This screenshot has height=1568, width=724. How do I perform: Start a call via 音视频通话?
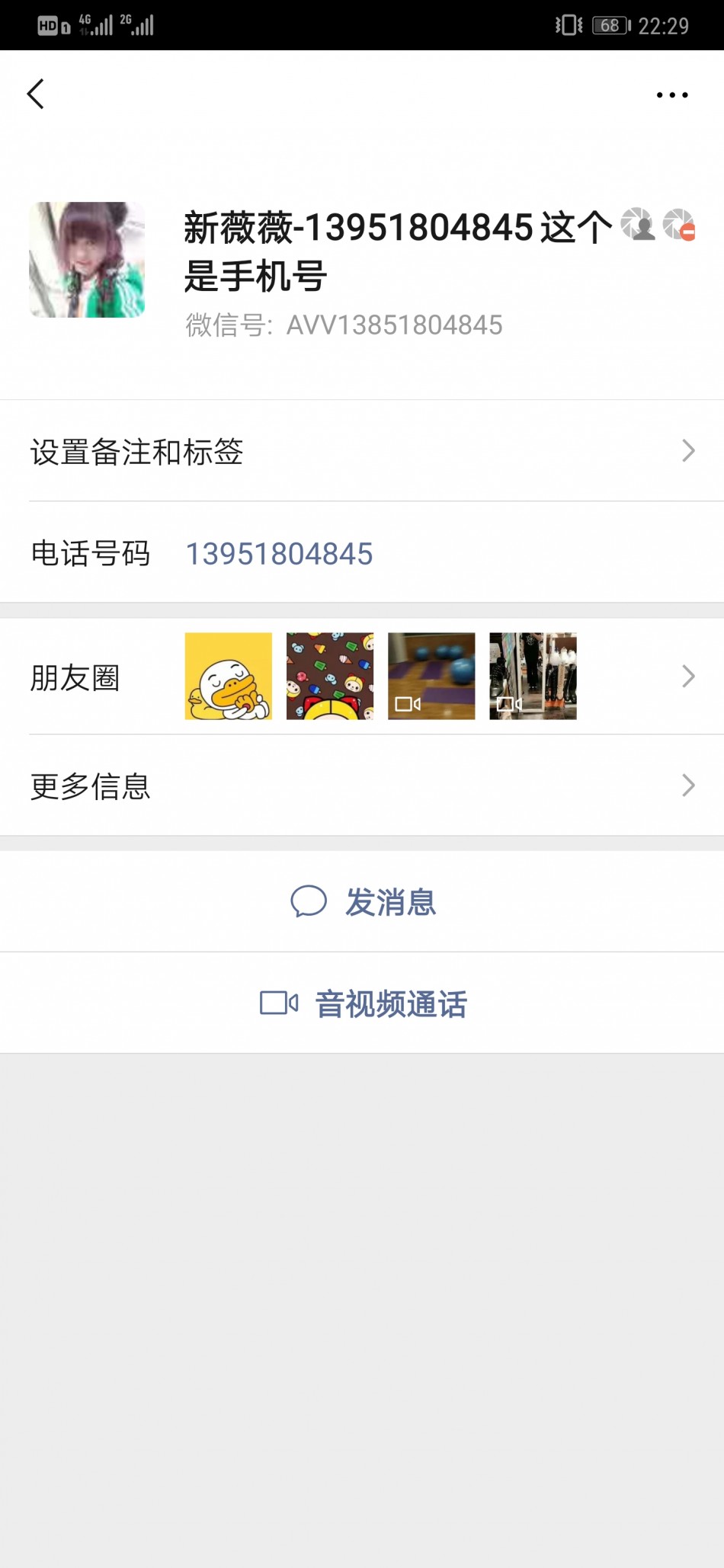(364, 1003)
